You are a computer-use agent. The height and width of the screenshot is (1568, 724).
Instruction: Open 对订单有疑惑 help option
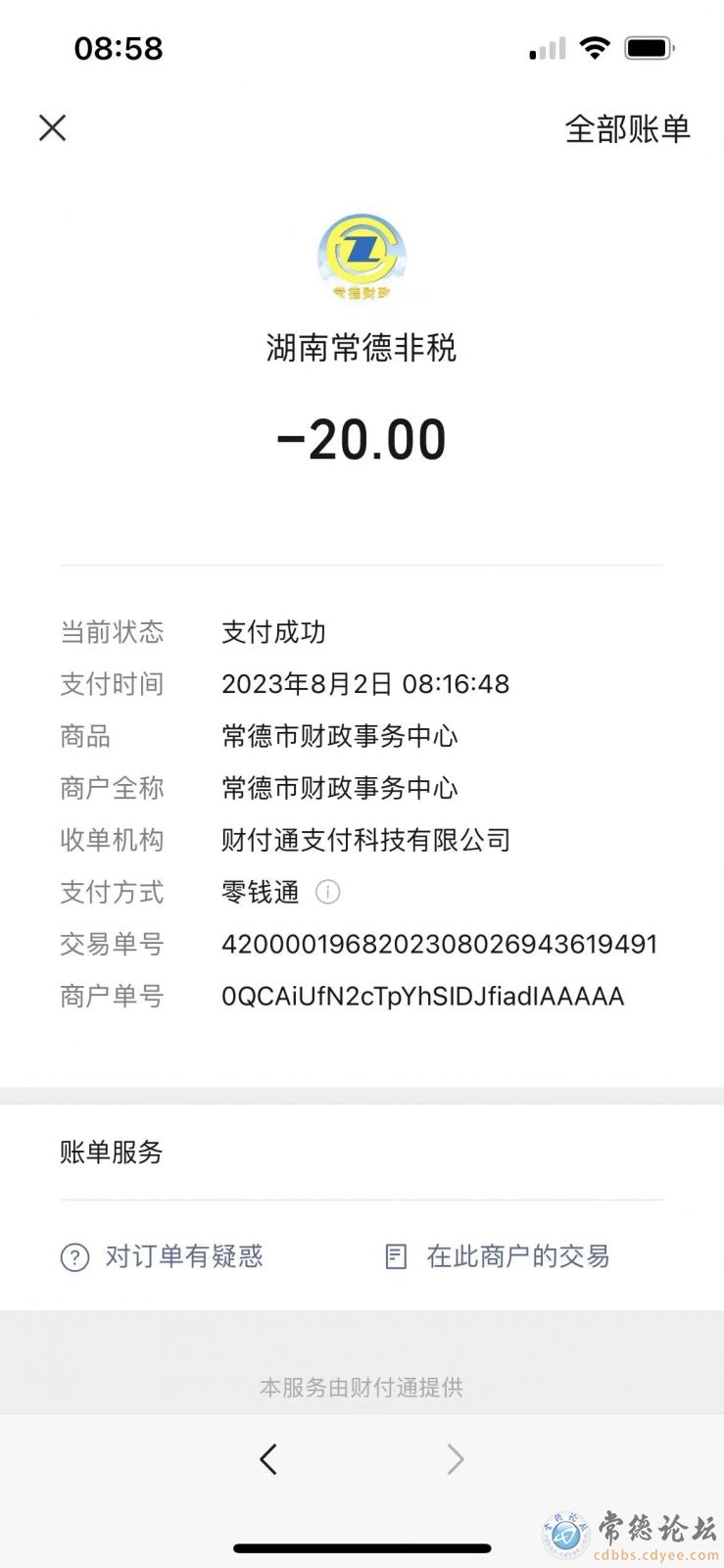pos(163,1256)
